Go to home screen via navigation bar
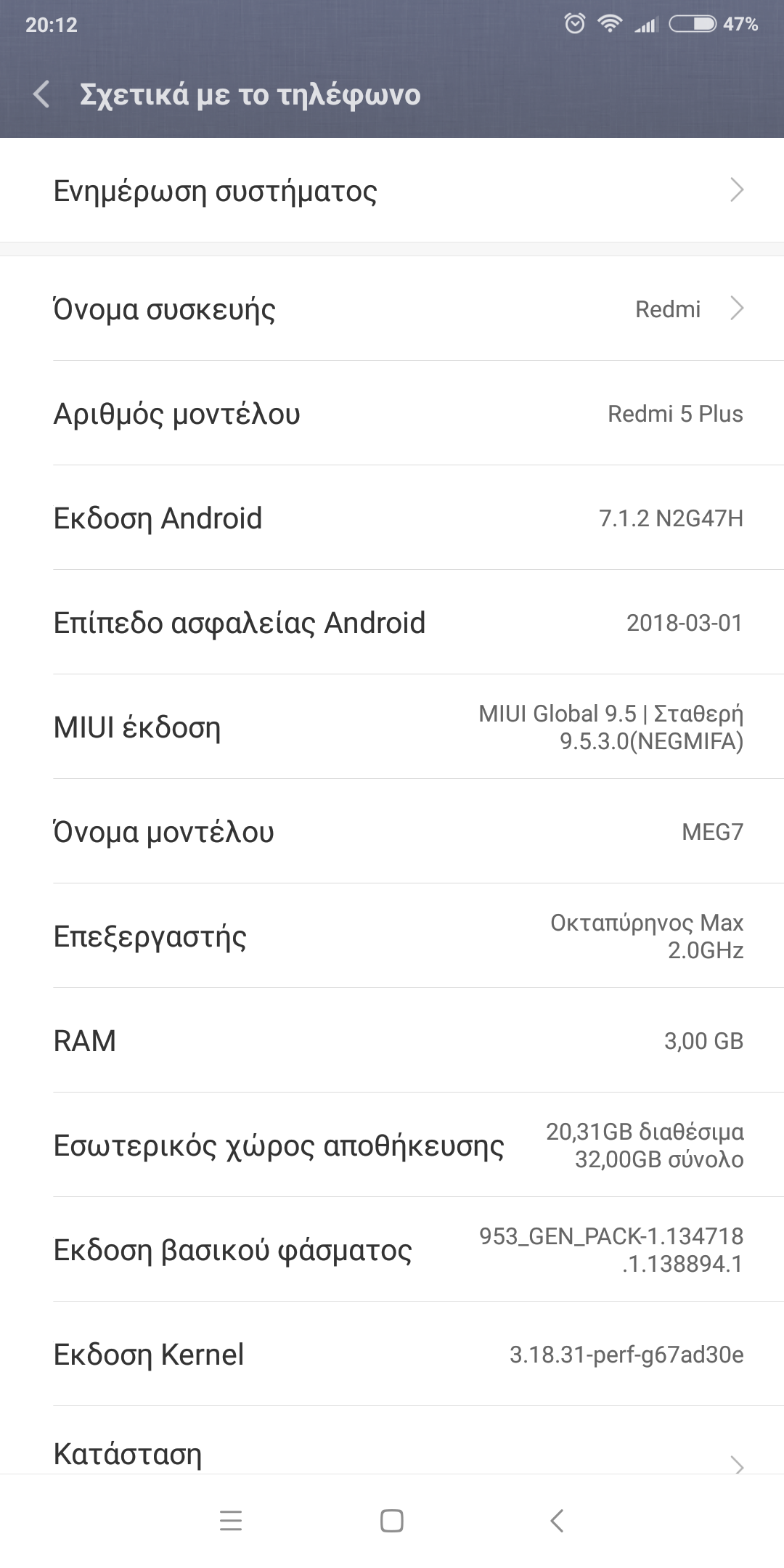Screen dimensions: 784x1568 tap(392, 1521)
